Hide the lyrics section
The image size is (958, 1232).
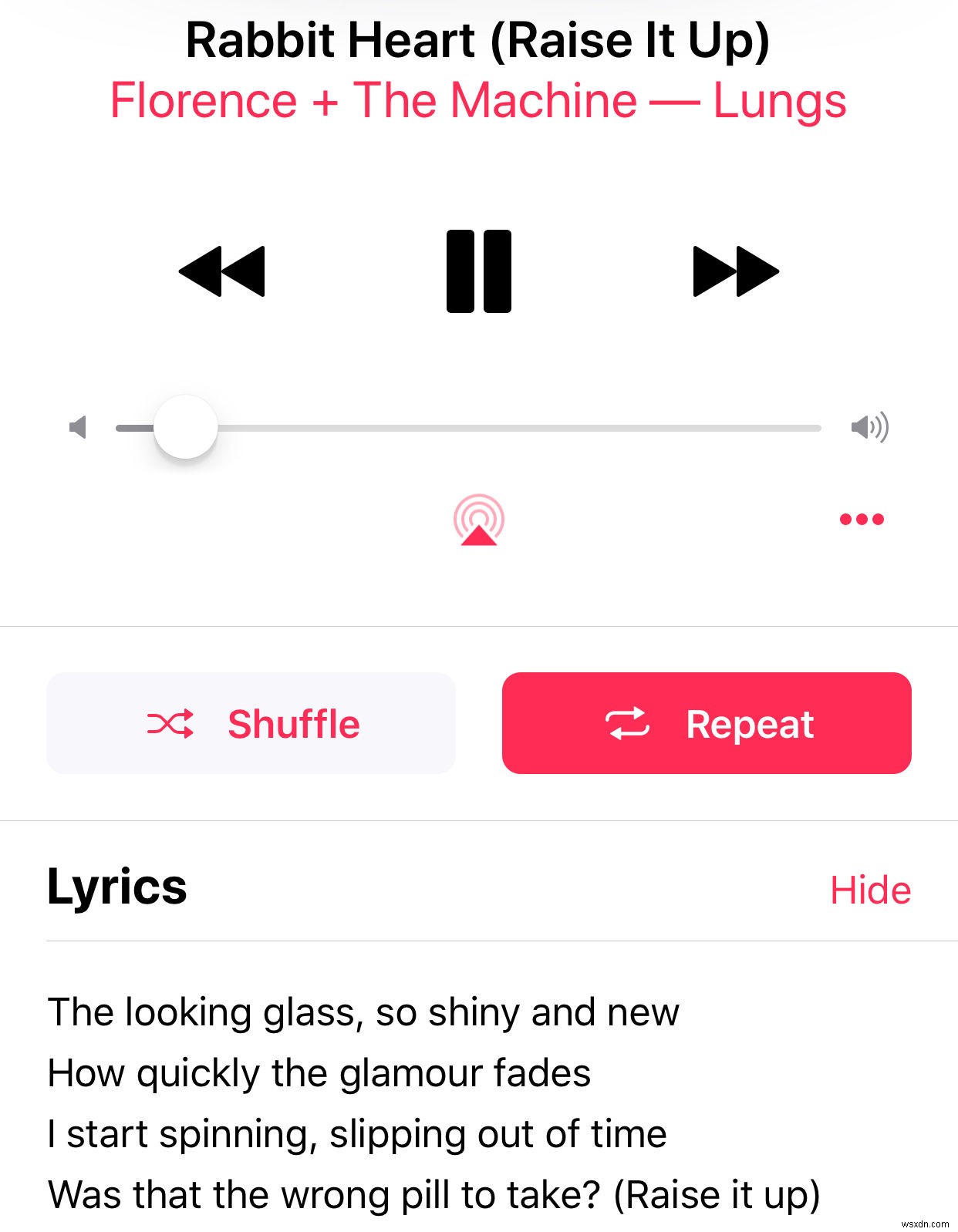870,890
